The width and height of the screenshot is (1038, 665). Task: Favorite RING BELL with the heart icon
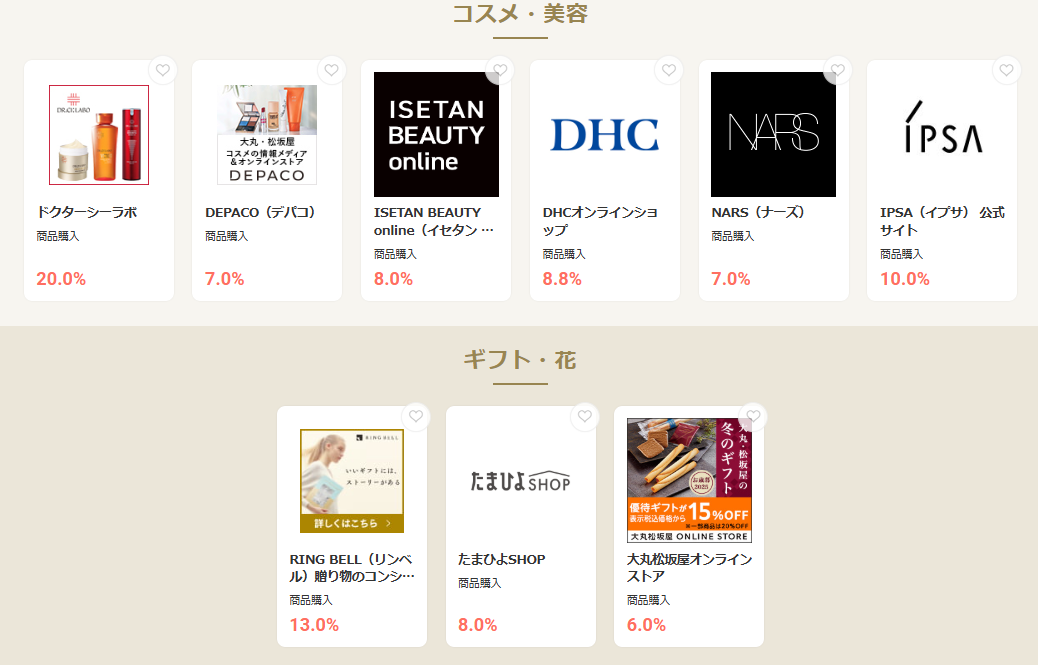tap(417, 416)
